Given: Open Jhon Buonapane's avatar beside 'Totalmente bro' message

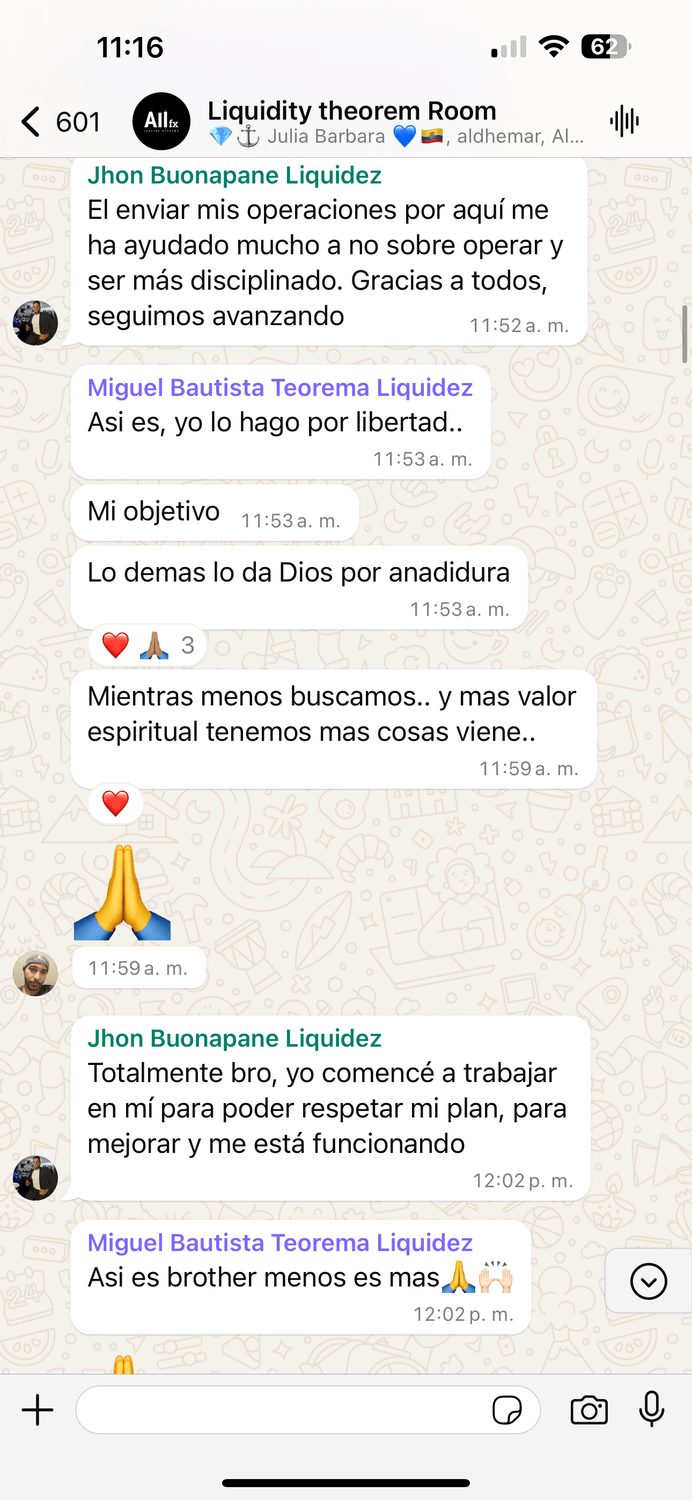Looking at the screenshot, I should click(x=35, y=1177).
